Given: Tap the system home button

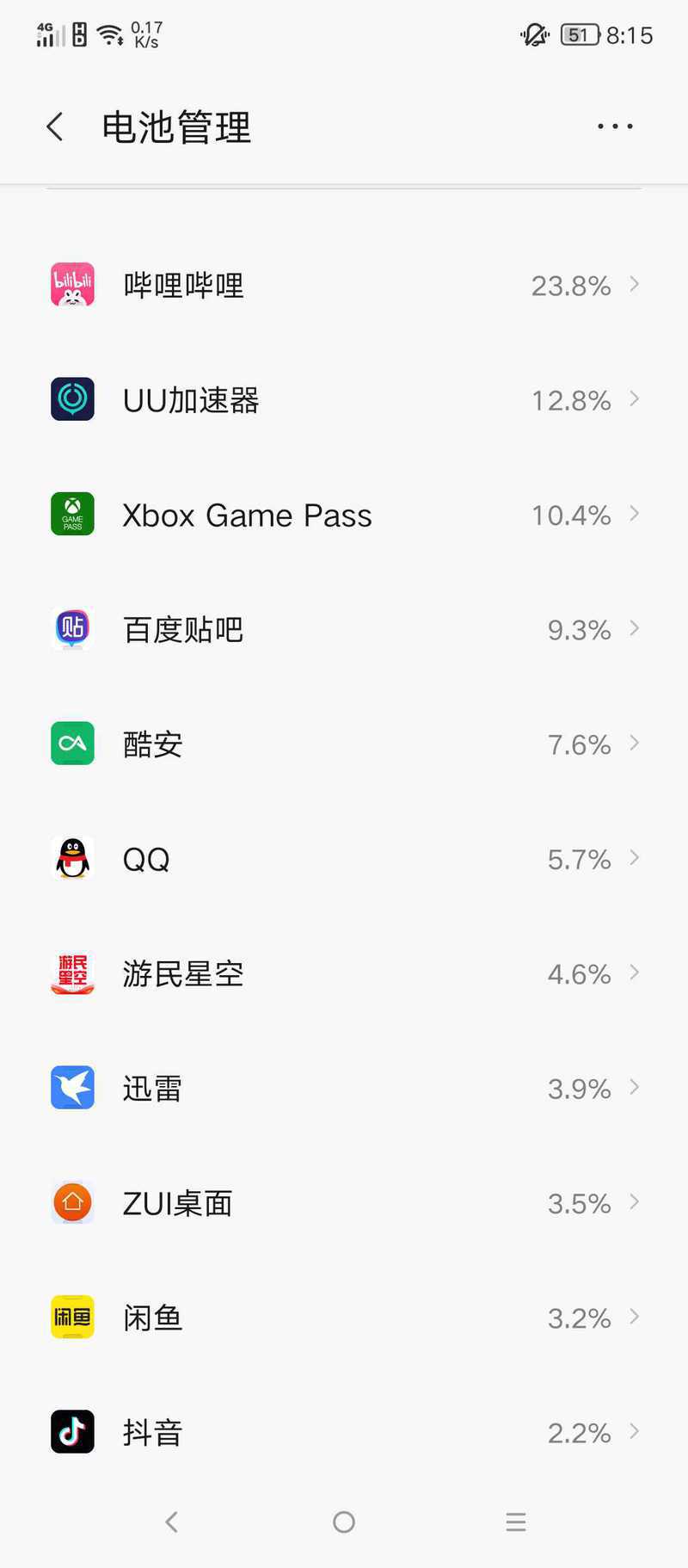Looking at the screenshot, I should pyautogui.click(x=344, y=1522).
